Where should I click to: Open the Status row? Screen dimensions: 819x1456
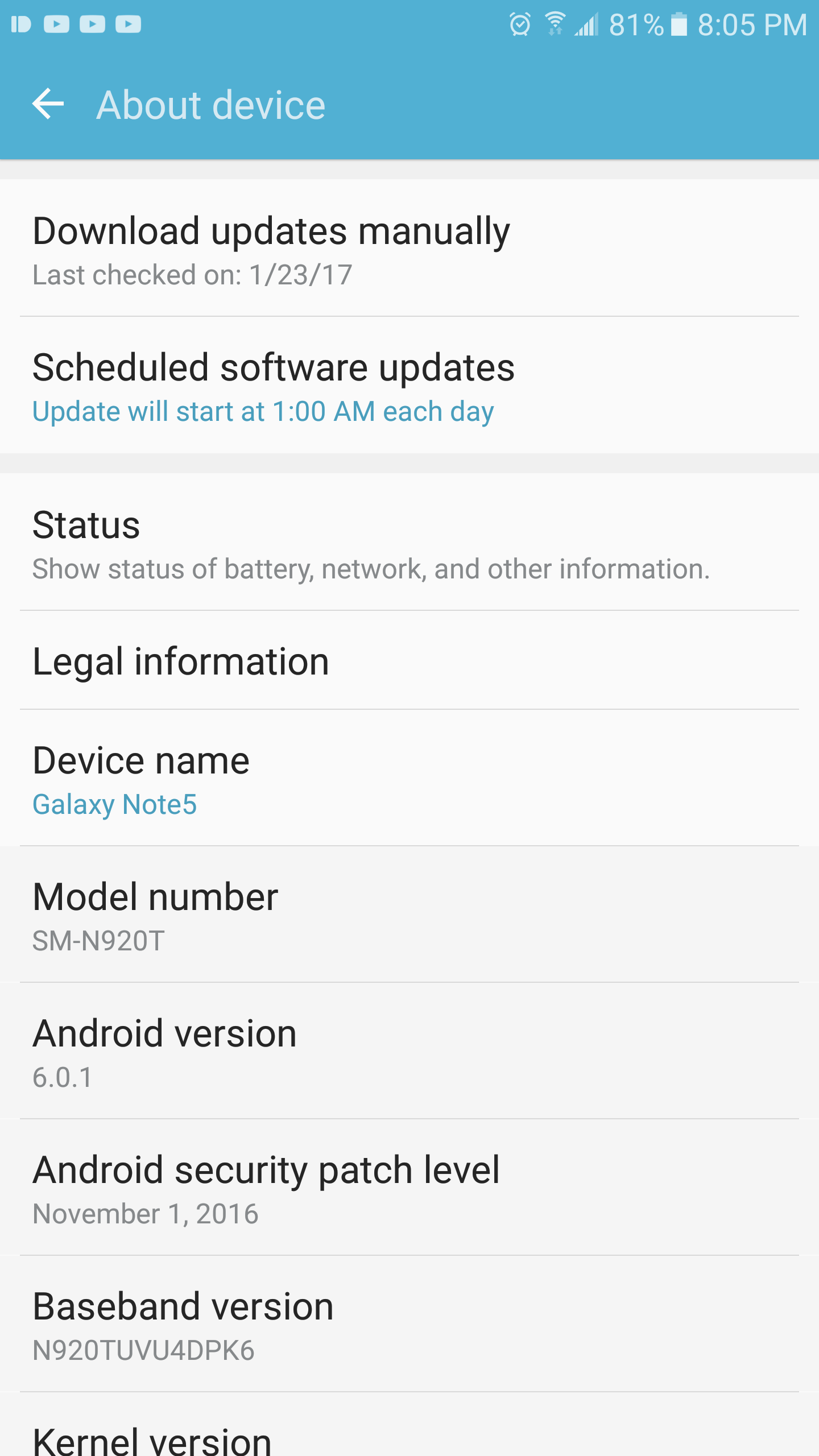coord(409,543)
